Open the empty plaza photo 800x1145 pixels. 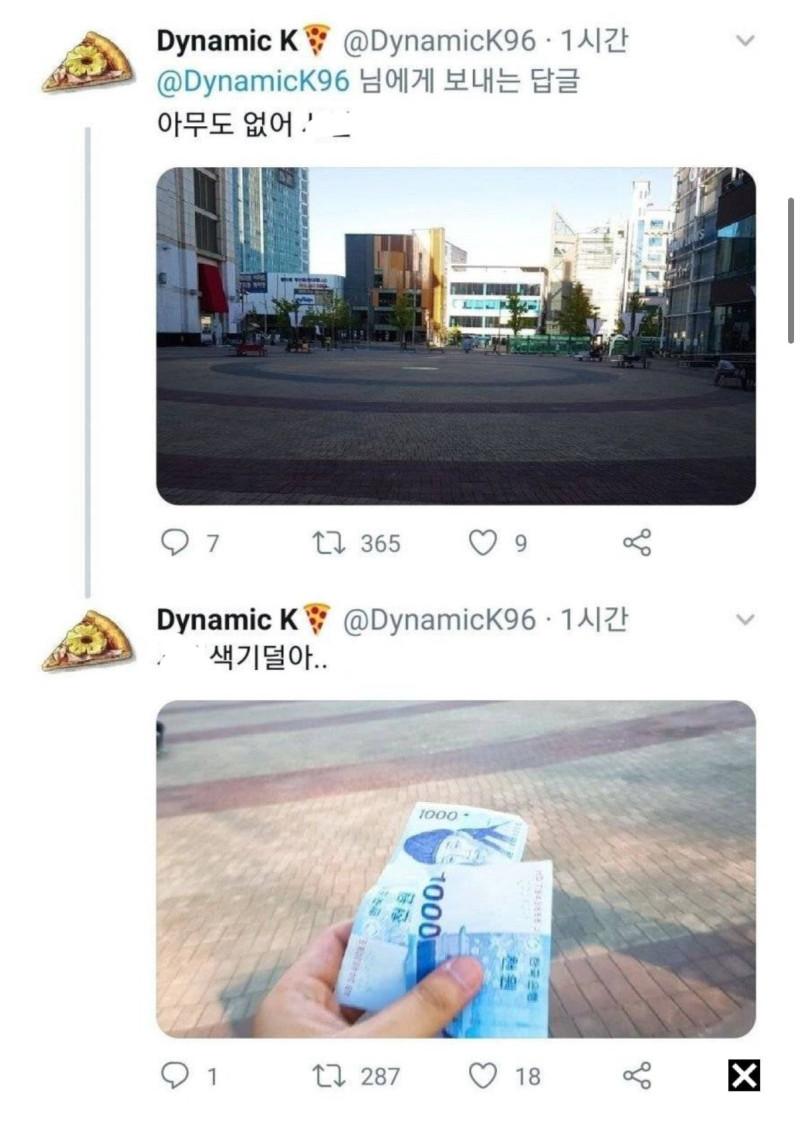(x=455, y=335)
